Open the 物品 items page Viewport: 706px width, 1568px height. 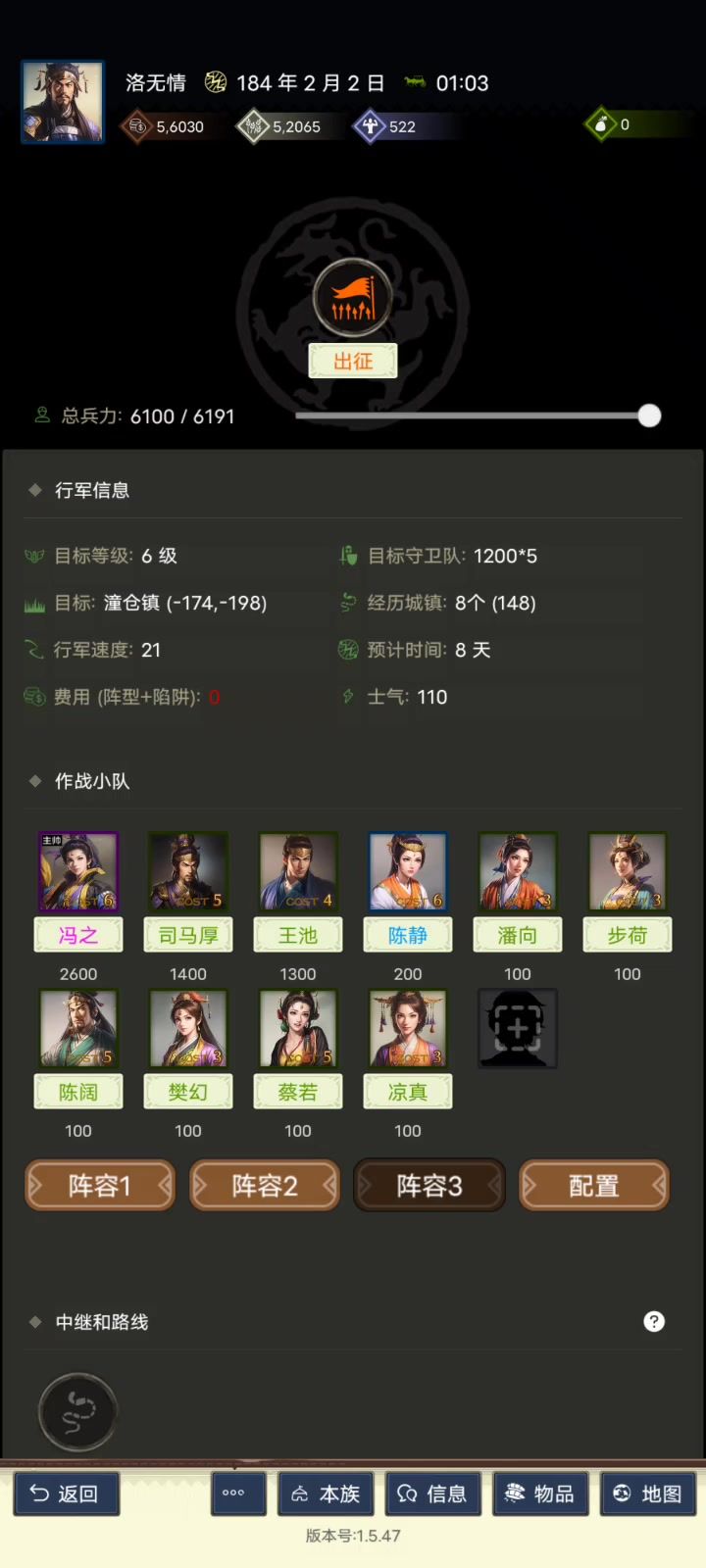point(540,1494)
